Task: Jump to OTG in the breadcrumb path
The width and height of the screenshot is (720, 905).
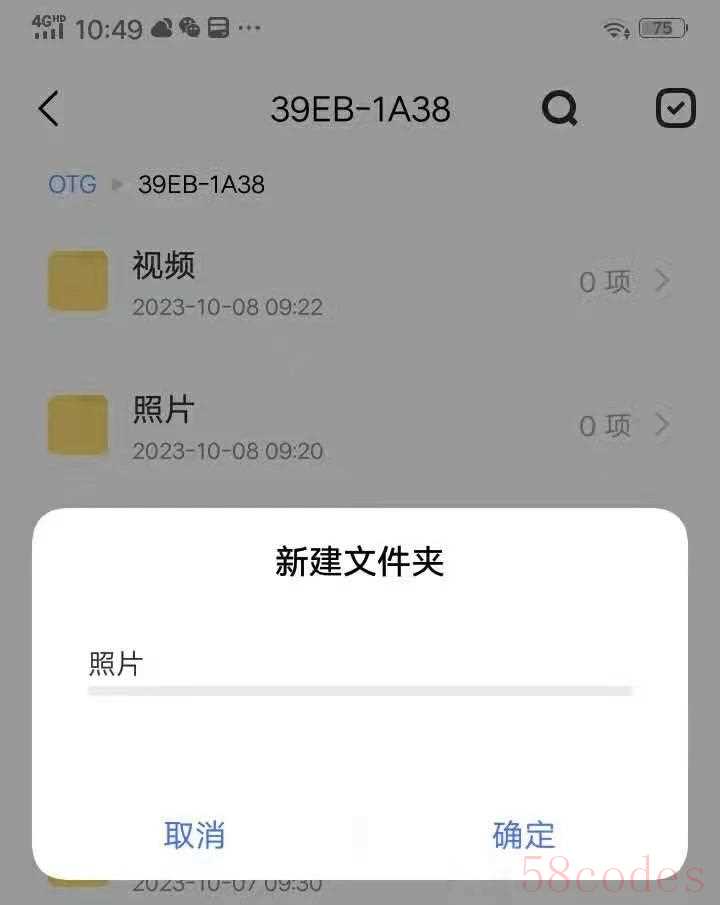Action: pos(72,184)
